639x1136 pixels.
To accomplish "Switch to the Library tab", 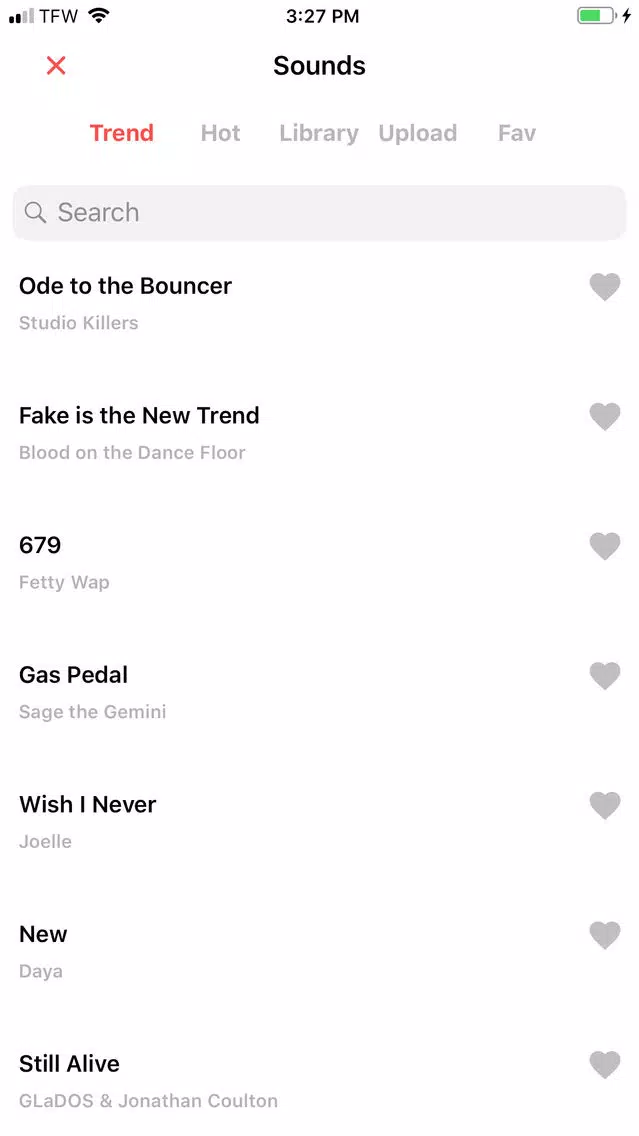I will 319,133.
